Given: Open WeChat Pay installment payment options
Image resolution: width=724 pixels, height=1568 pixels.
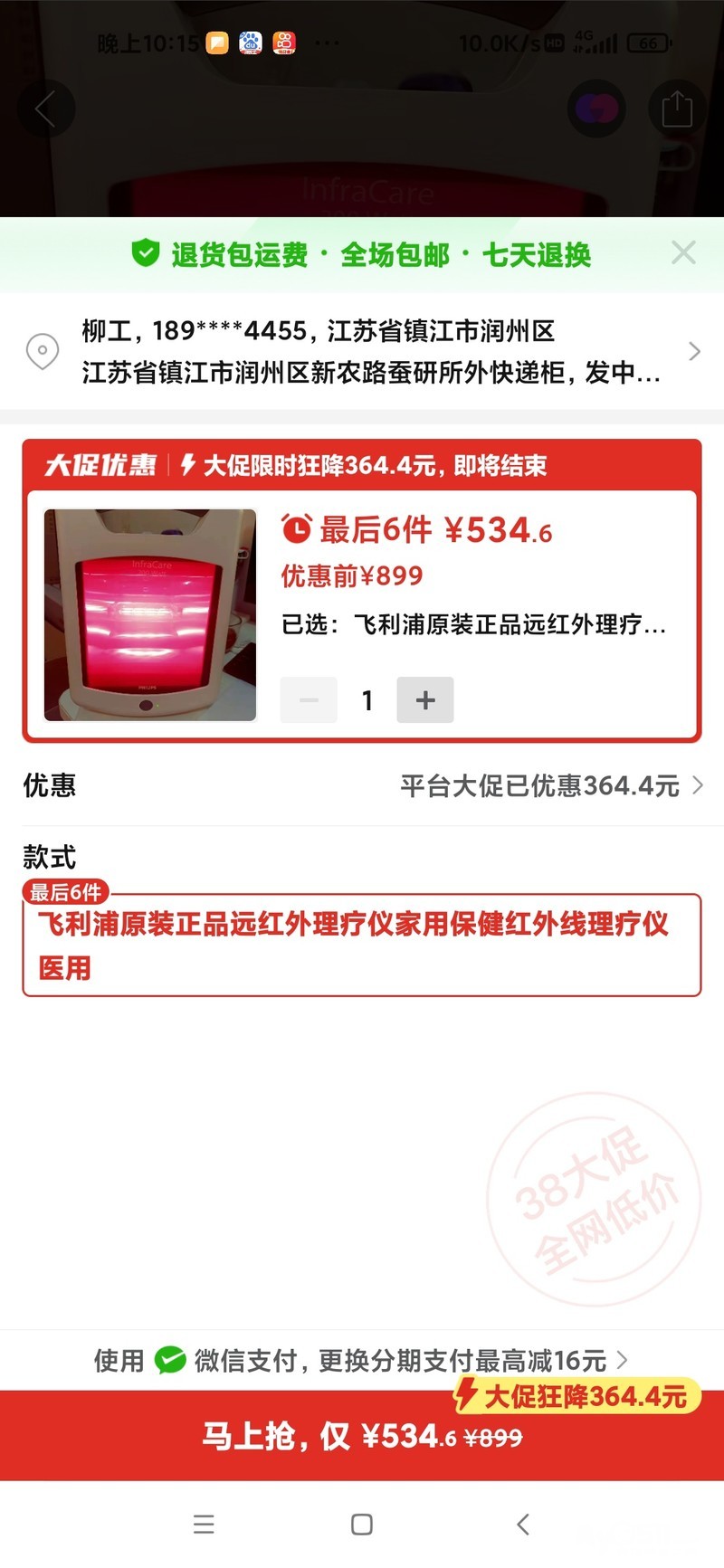Looking at the screenshot, I should point(362,1360).
